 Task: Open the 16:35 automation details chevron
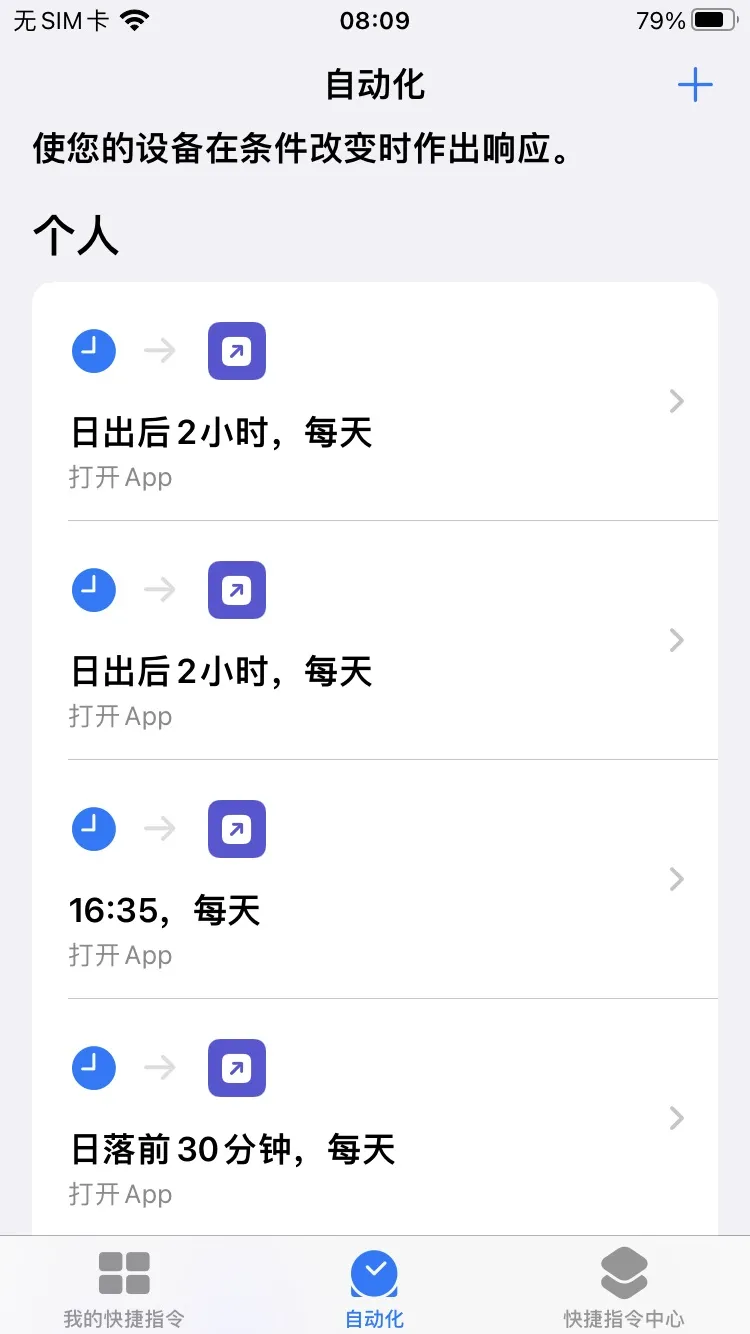[676, 879]
